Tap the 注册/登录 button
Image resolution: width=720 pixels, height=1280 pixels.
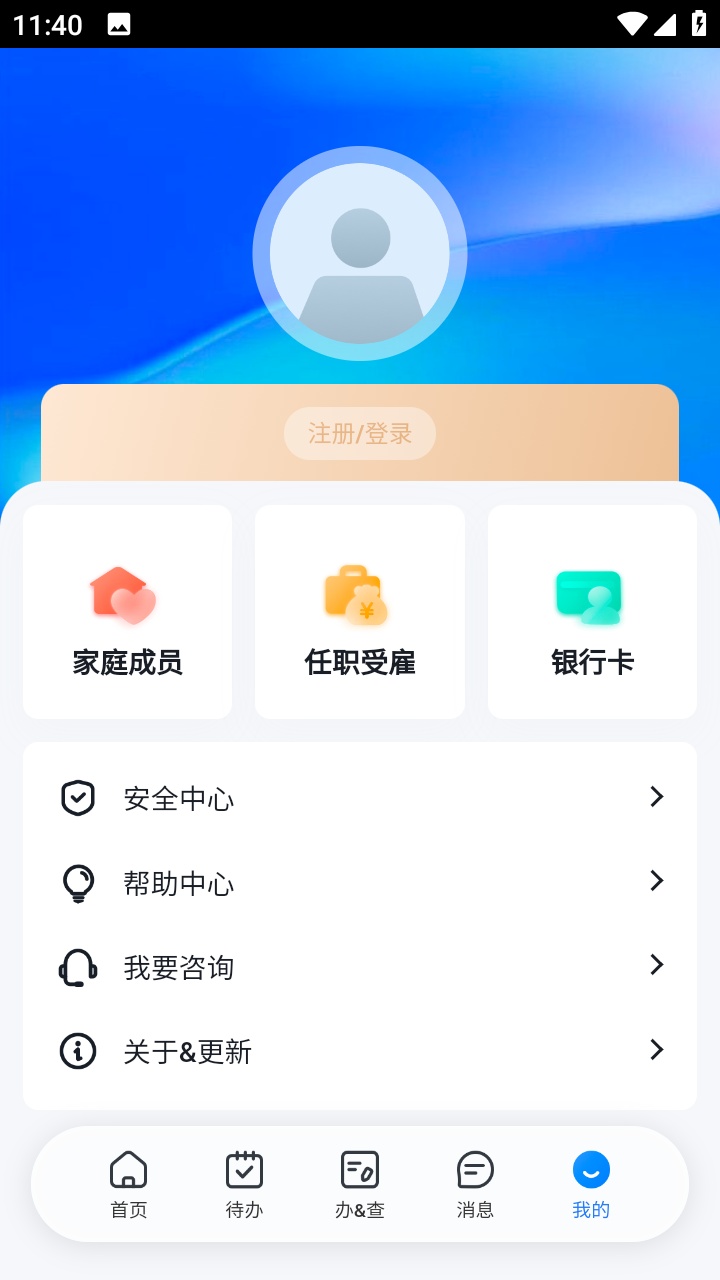point(359,433)
